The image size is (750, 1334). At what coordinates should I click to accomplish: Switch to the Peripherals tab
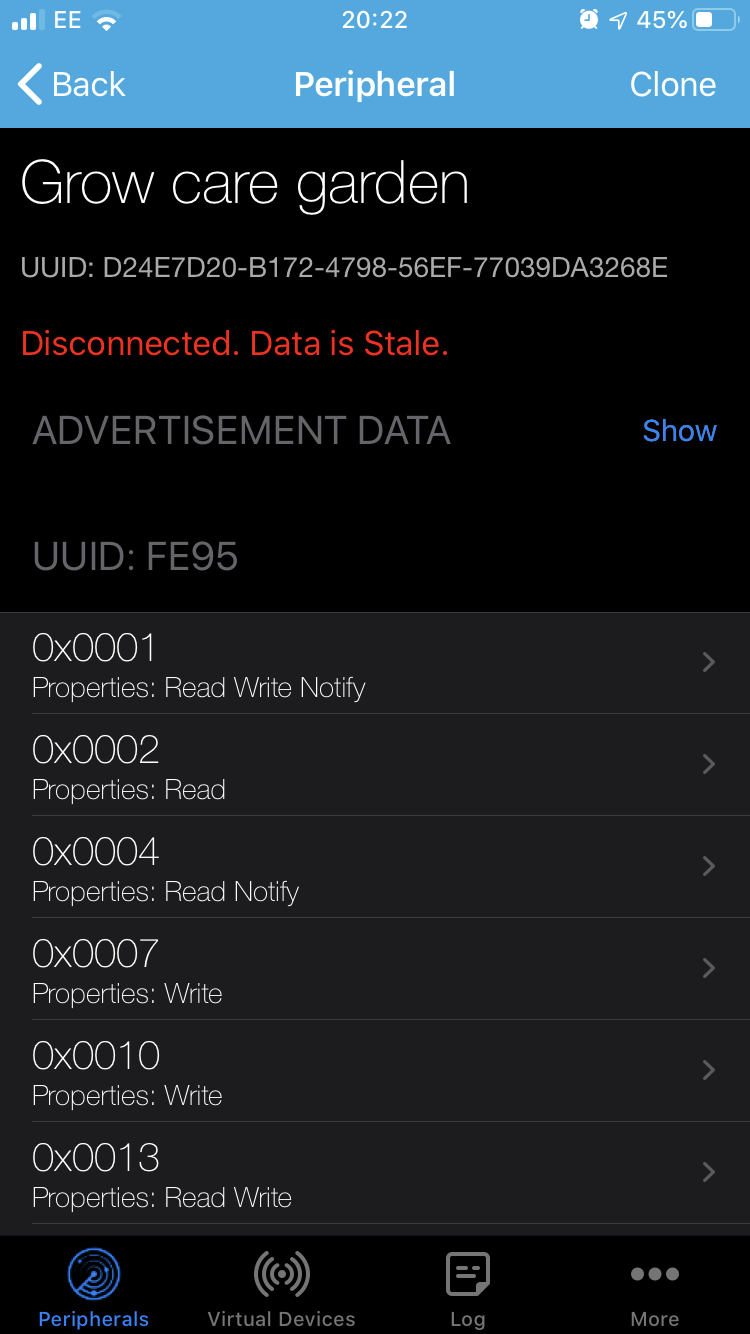(x=94, y=1288)
